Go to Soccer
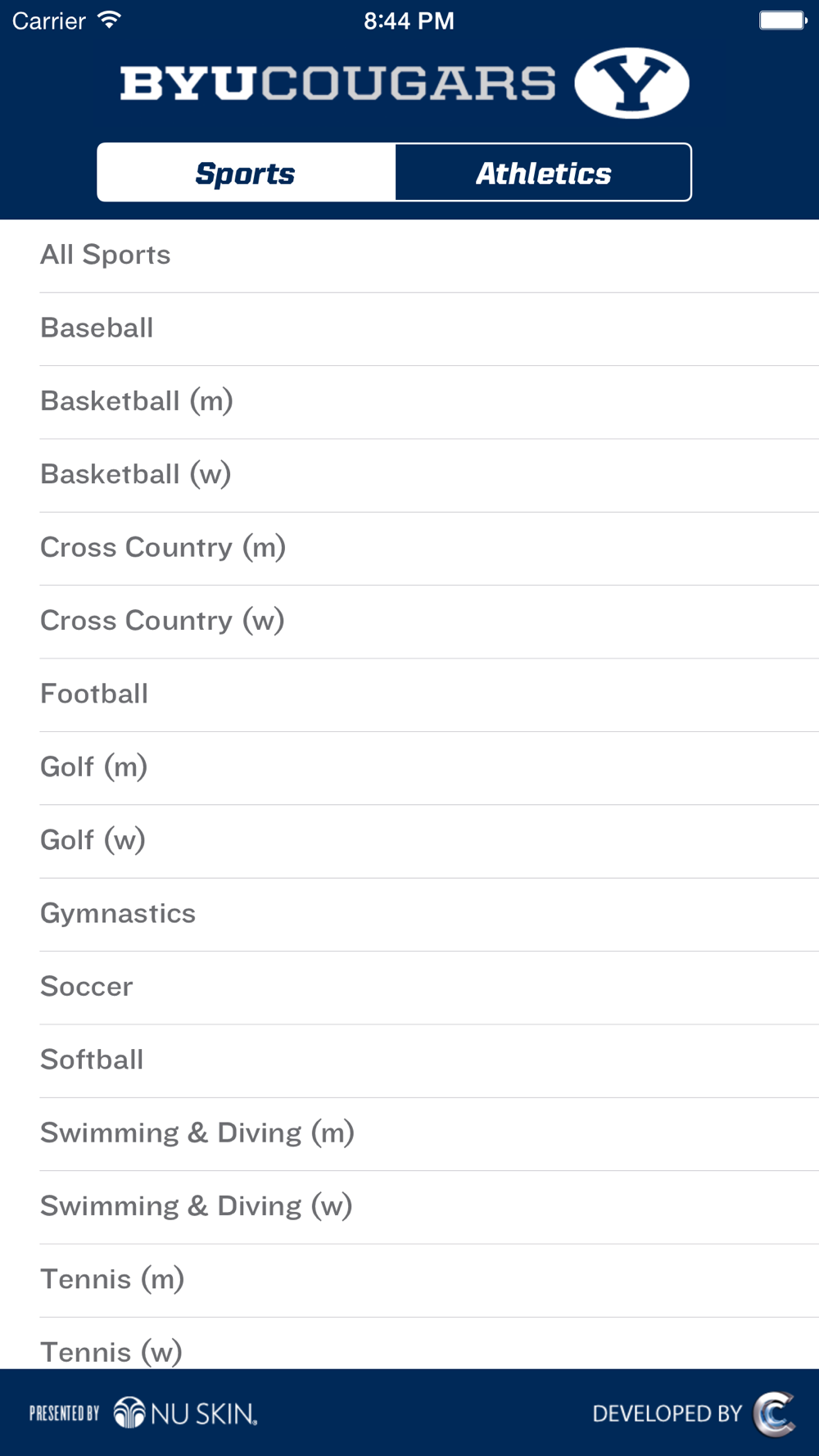This screenshot has height=1456, width=819. click(409, 988)
